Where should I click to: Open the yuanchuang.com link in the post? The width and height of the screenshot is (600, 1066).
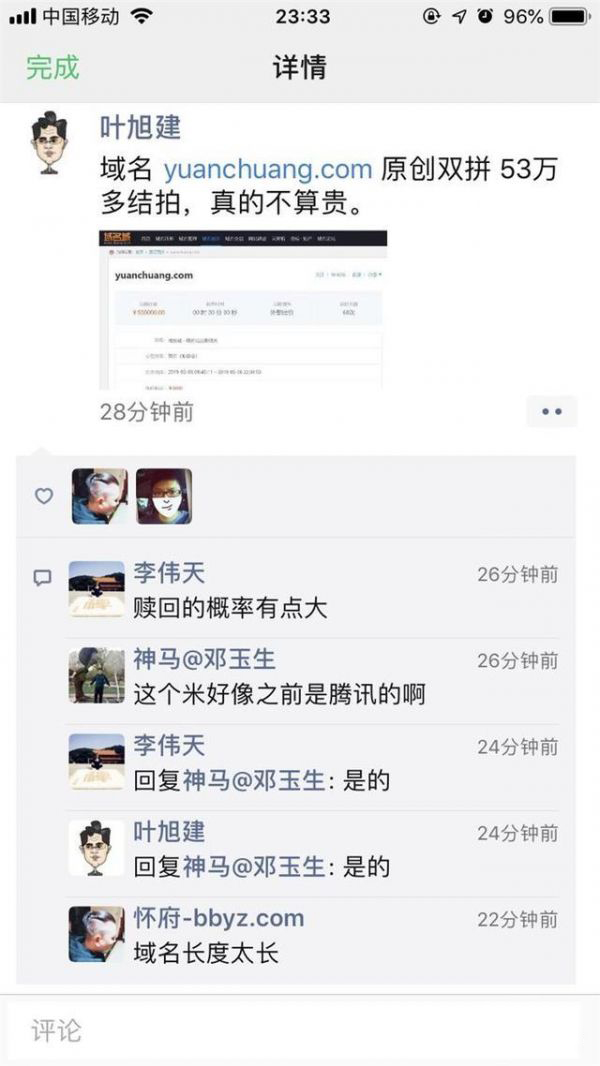[267, 168]
